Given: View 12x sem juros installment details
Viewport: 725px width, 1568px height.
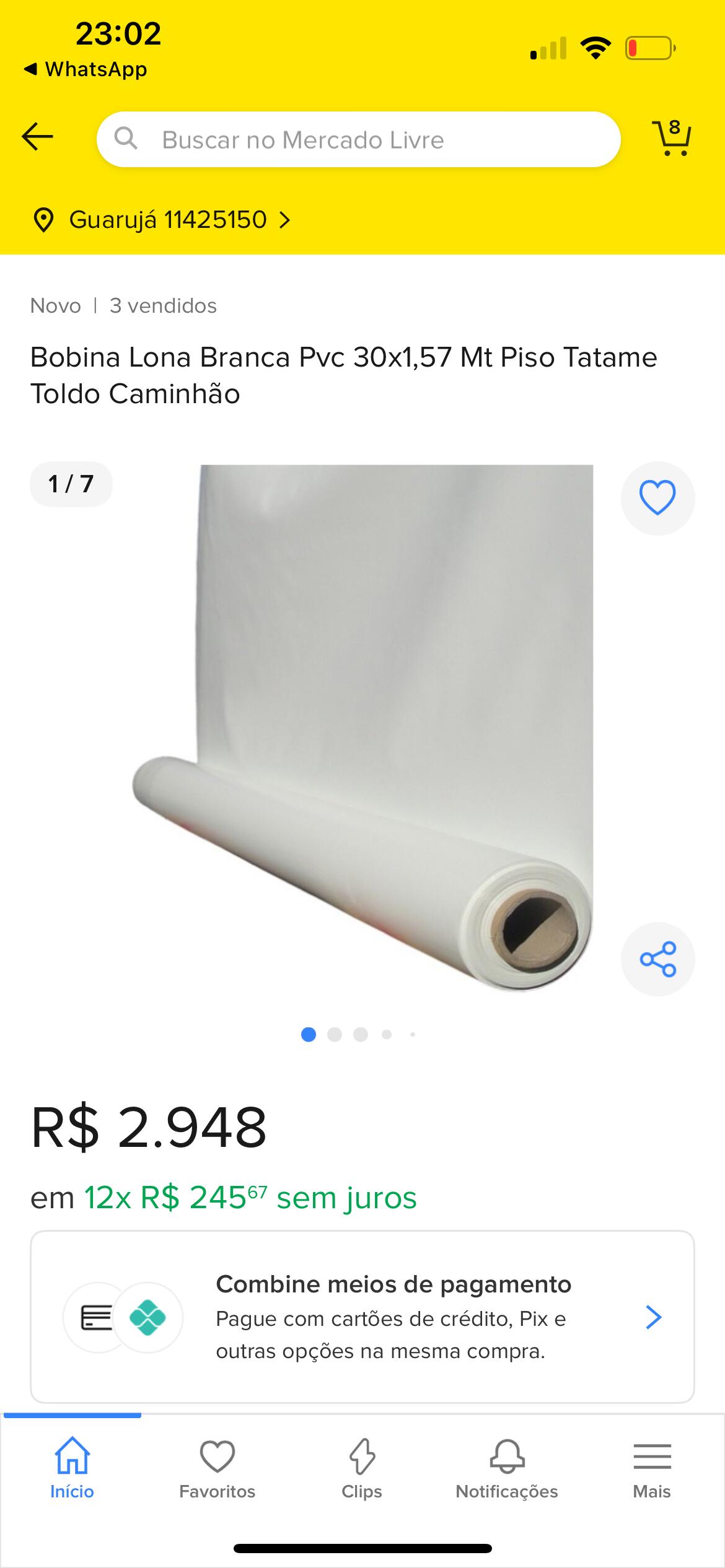Looking at the screenshot, I should tap(250, 1197).
